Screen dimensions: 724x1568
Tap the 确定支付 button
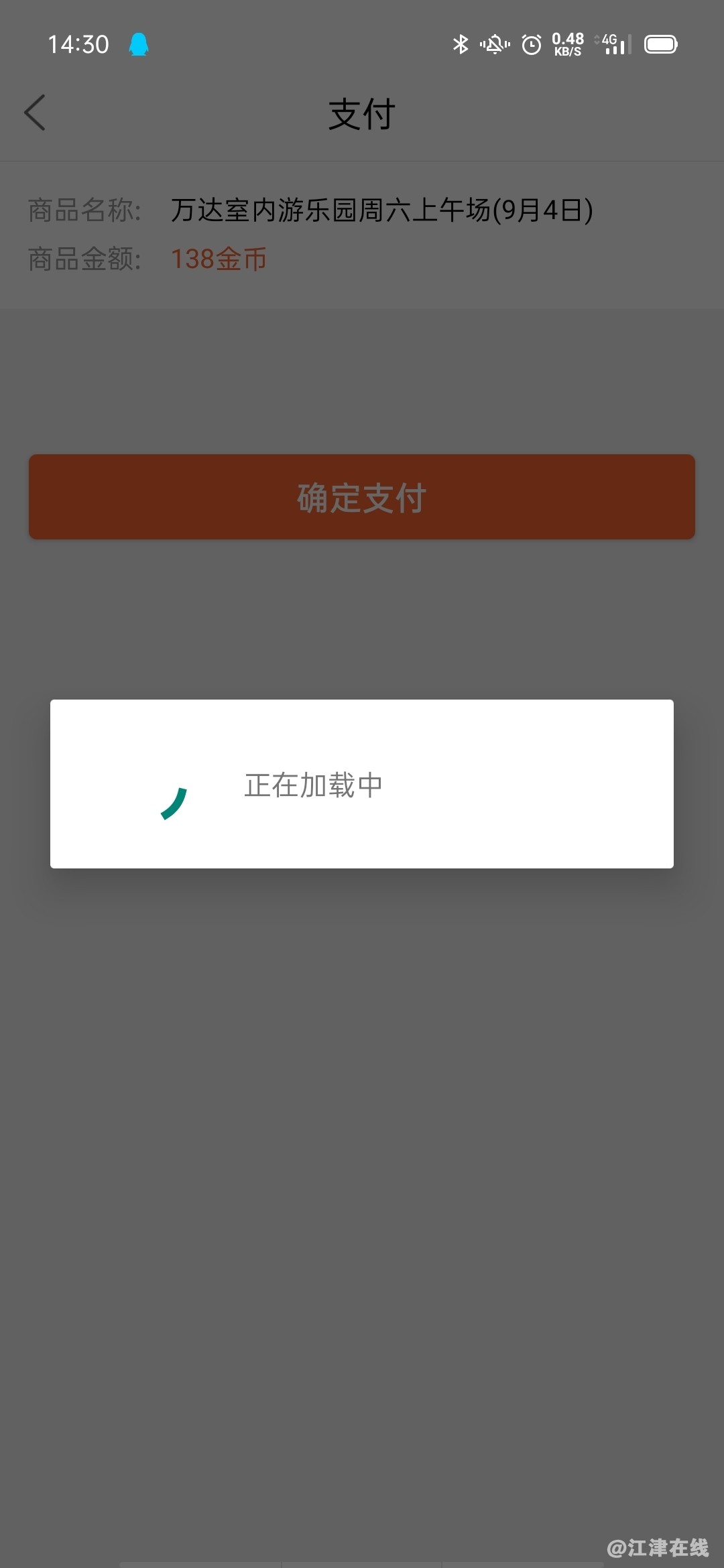point(362,497)
